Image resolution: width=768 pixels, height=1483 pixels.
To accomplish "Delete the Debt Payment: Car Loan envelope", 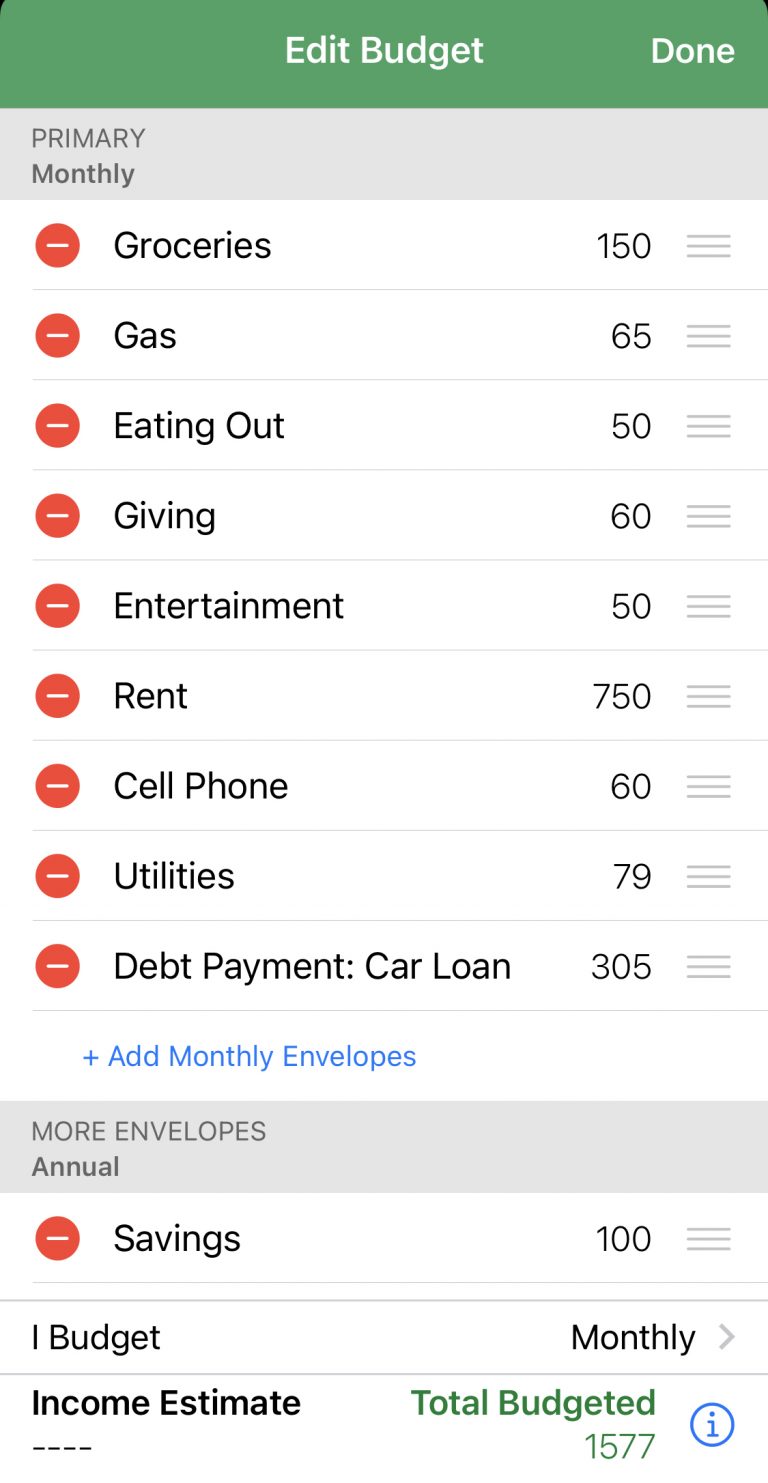I will pos(58,966).
